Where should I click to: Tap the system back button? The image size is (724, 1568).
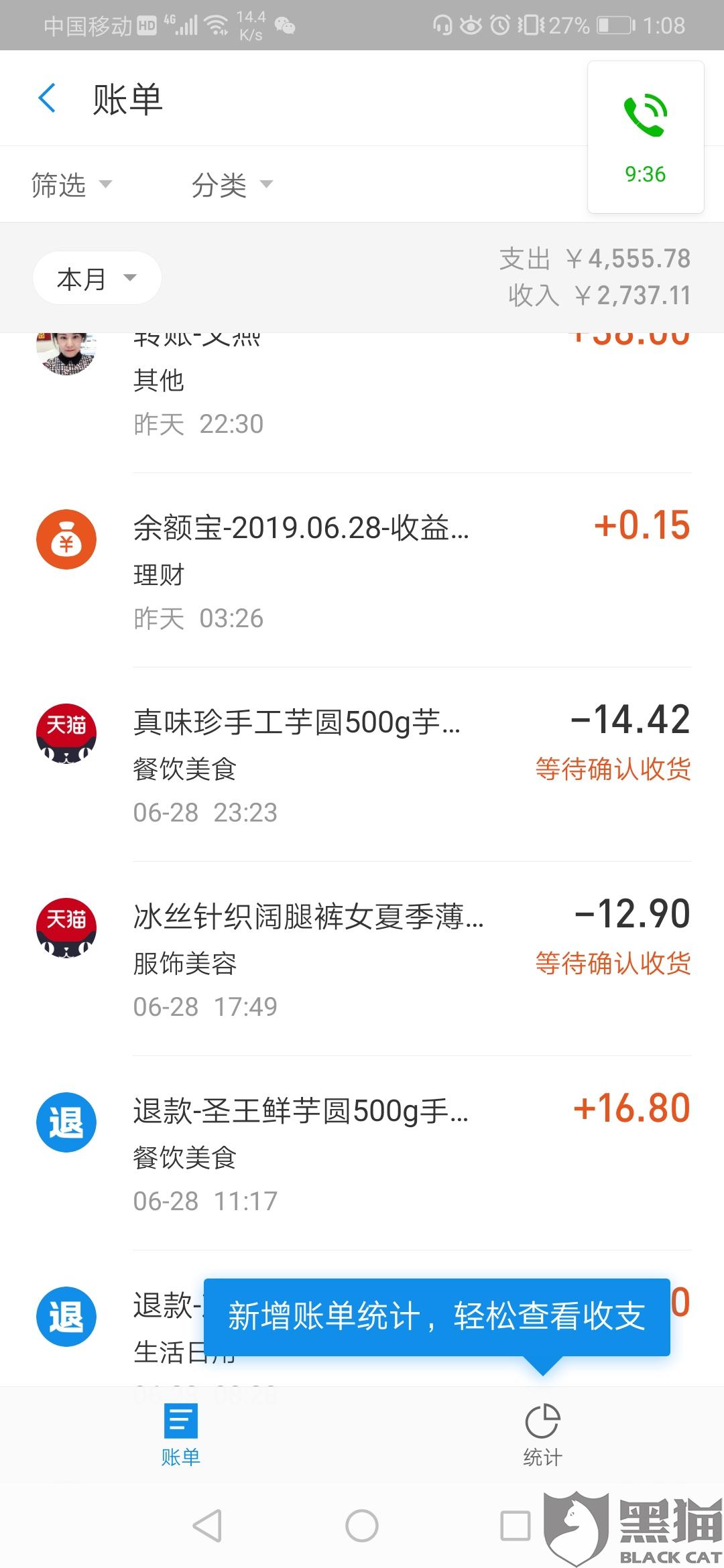point(207,1526)
